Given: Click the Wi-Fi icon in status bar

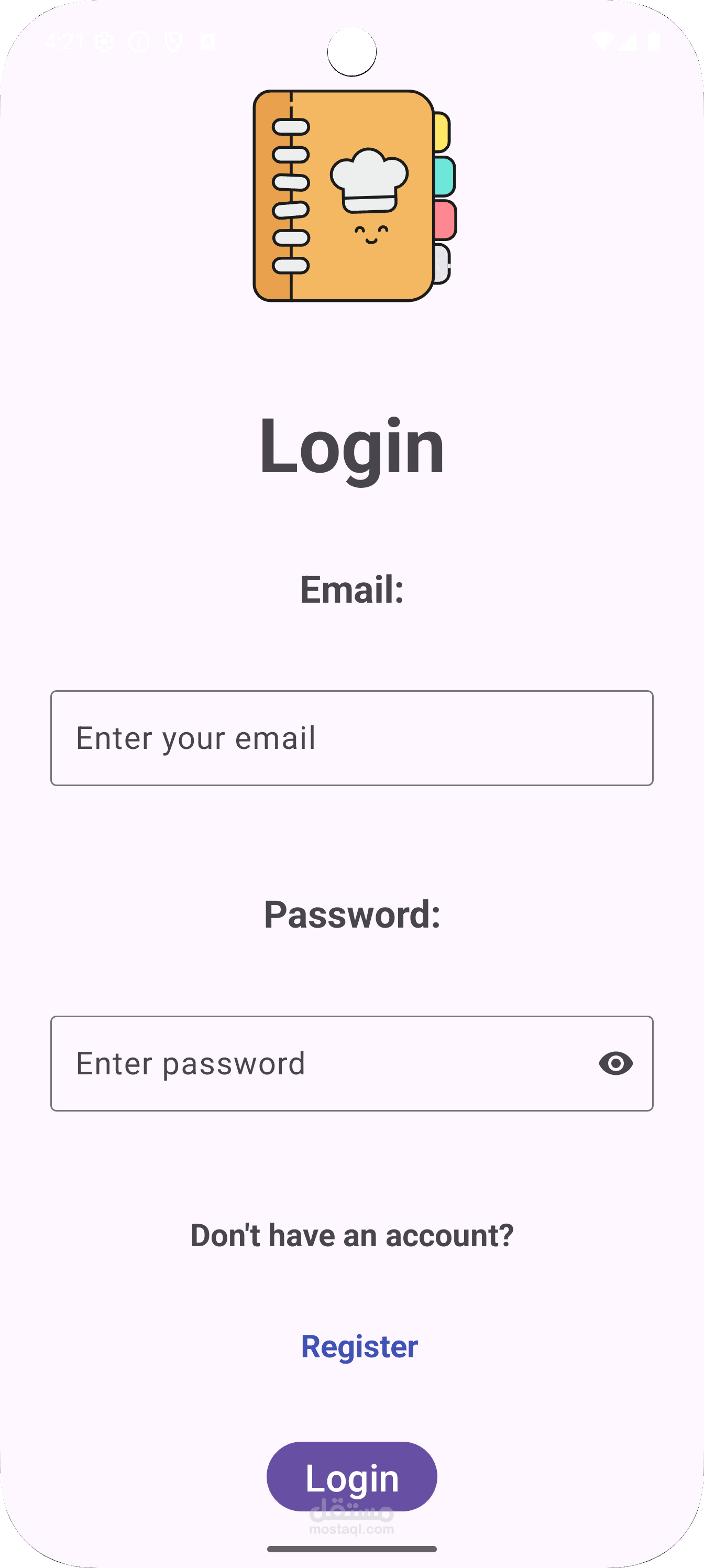Looking at the screenshot, I should [x=603, y=41].
